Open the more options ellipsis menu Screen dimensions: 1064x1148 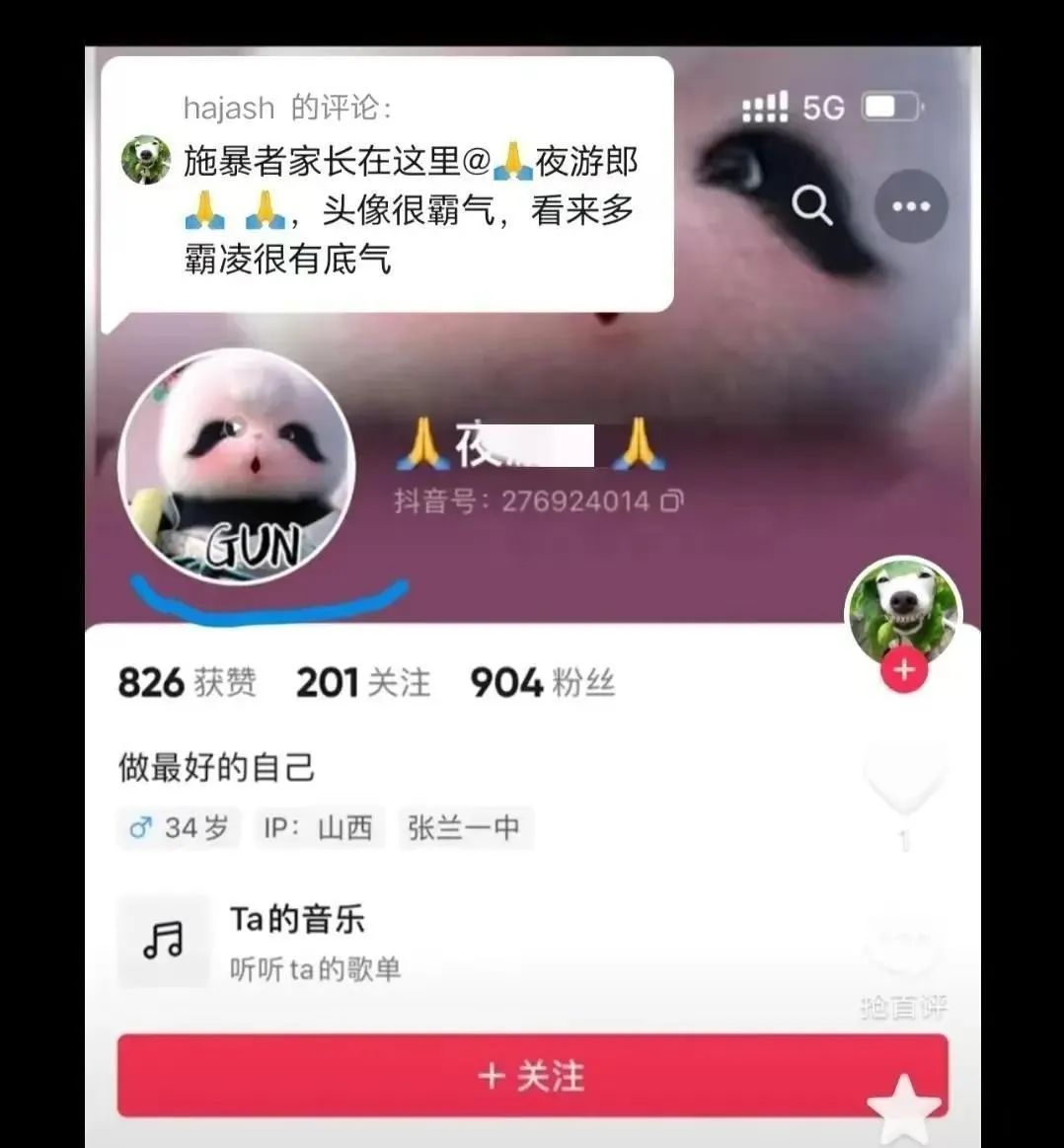(911, 205)
